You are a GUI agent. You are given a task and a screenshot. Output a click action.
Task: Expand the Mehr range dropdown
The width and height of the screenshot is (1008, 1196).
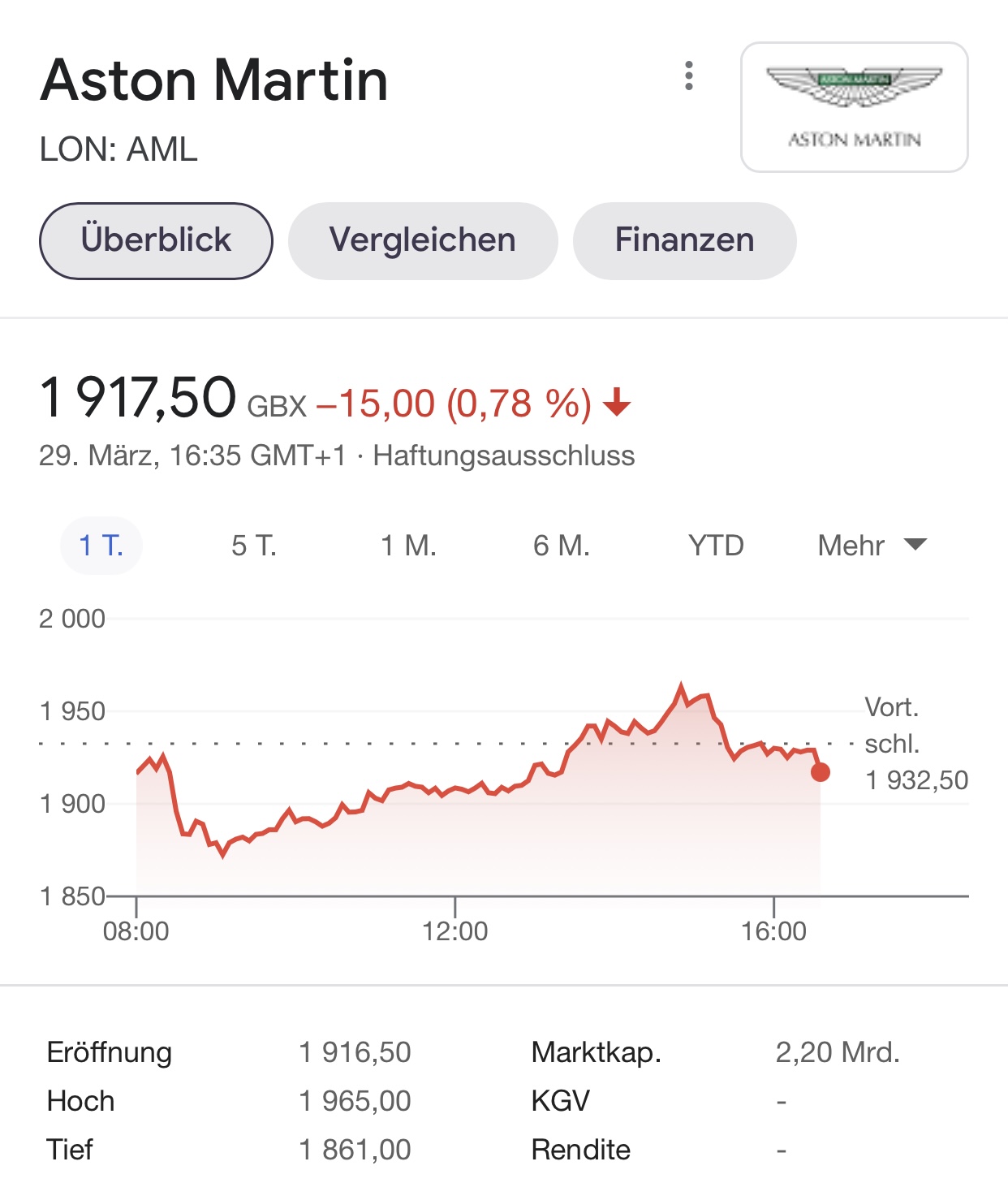click(x=871, y=546)
